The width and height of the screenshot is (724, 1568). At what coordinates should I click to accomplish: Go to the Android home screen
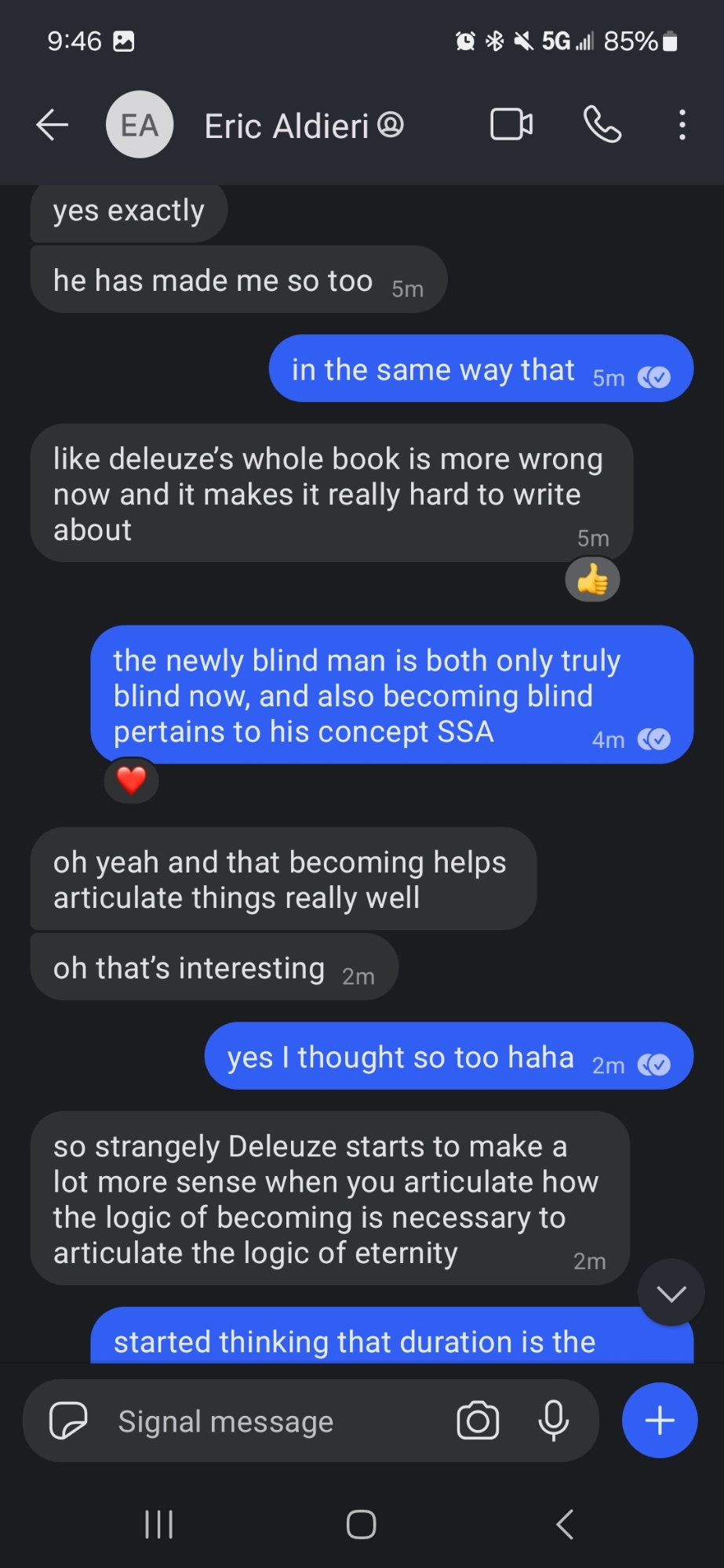[361, 1525]
